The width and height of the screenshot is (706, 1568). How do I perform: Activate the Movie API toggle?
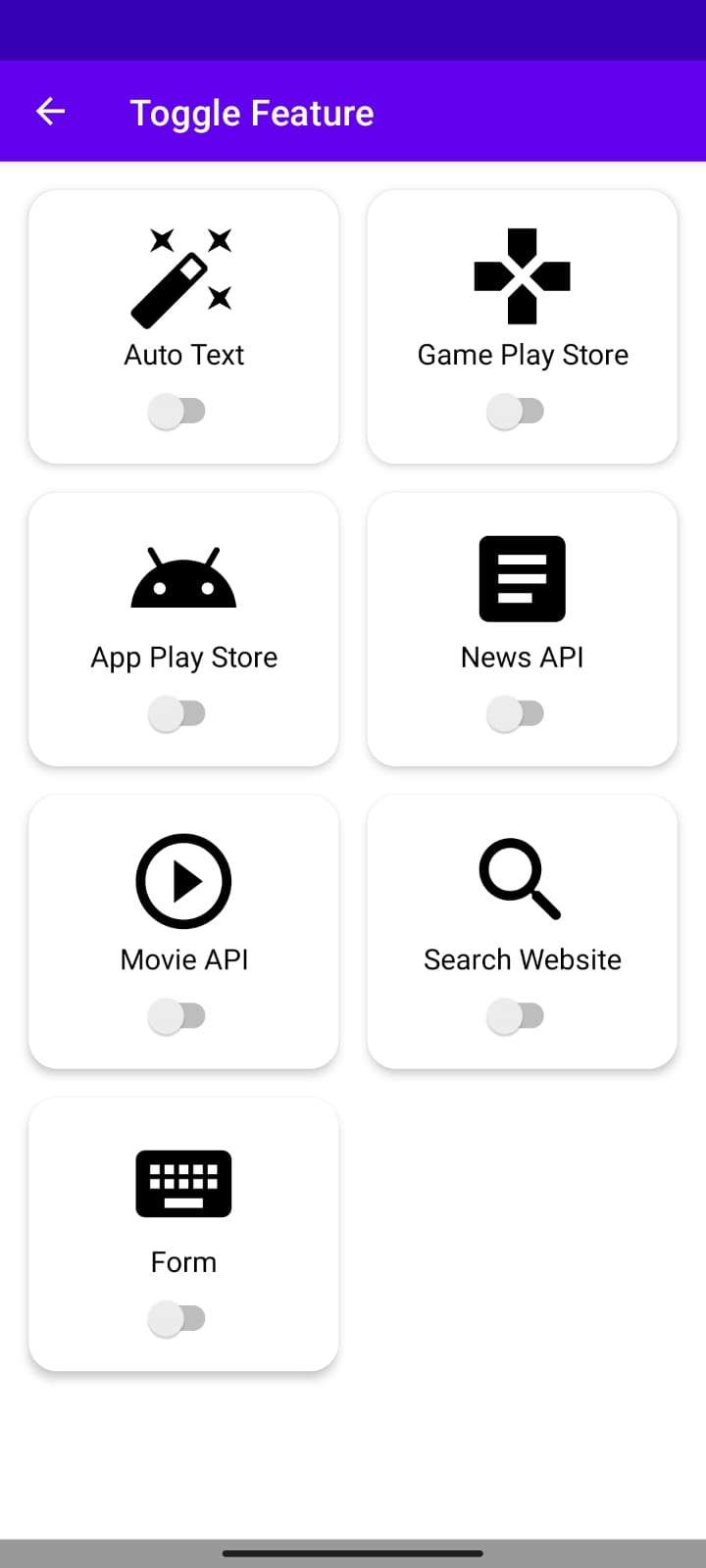tap(177, 1016)
